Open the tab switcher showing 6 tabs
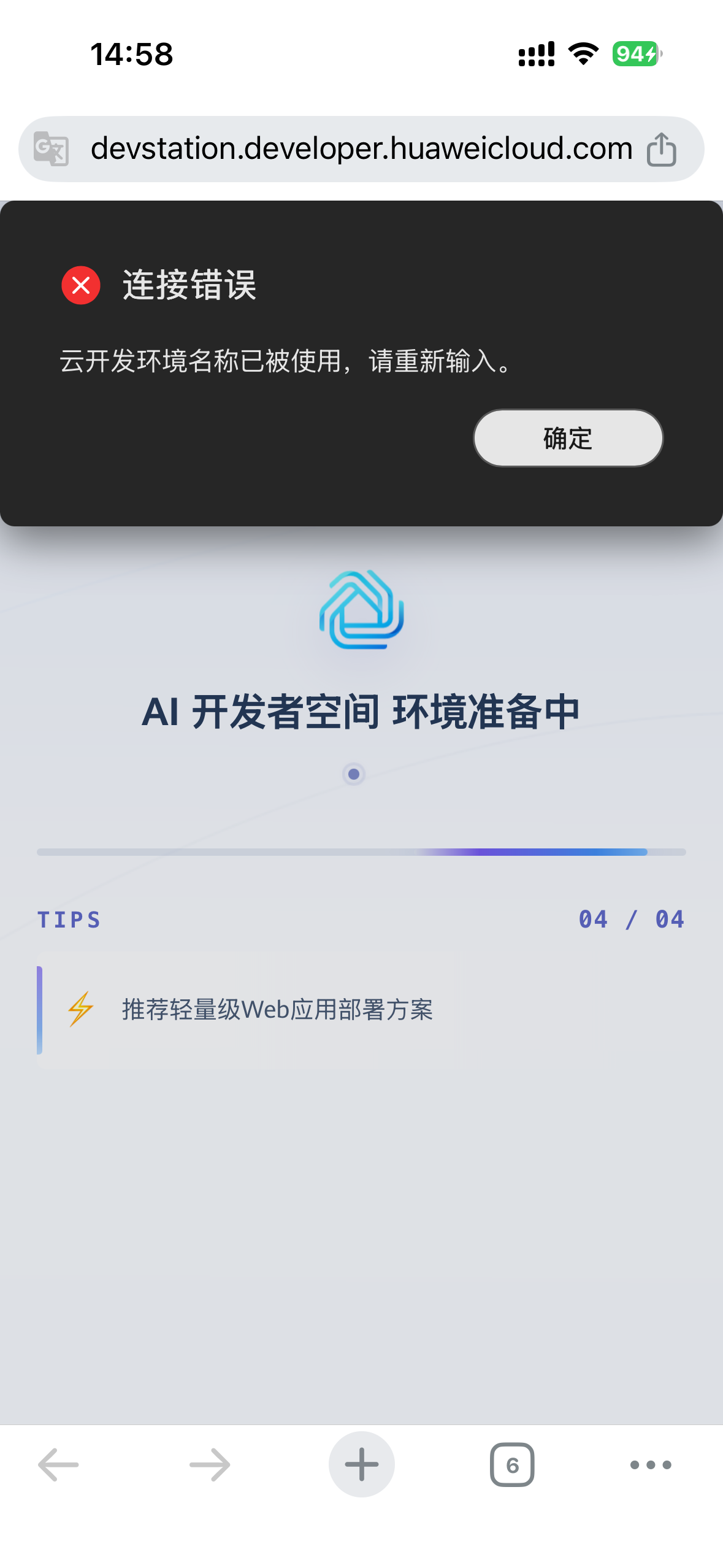 pos(512,1464)
